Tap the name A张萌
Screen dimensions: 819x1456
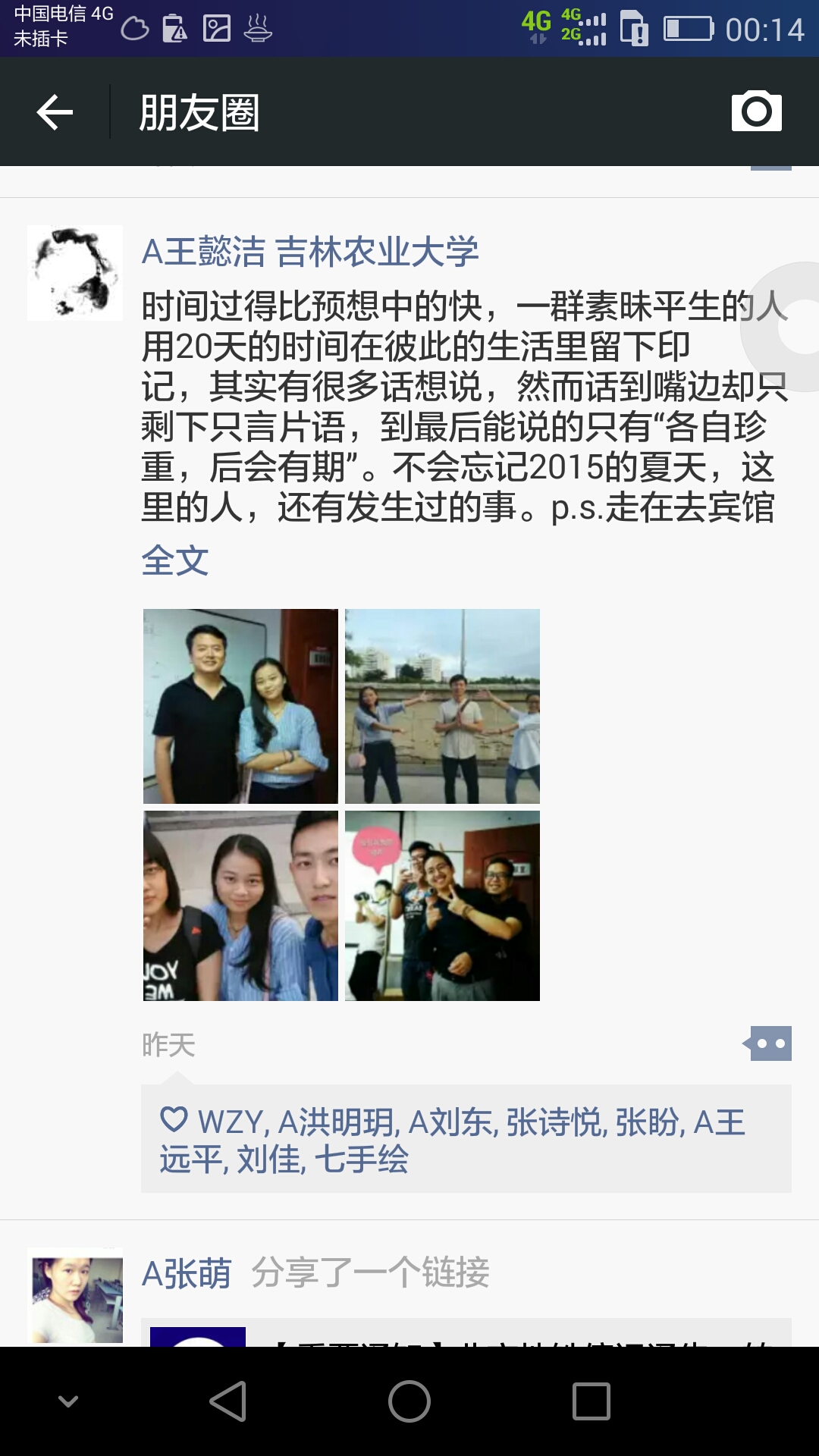coord(187,1273)
